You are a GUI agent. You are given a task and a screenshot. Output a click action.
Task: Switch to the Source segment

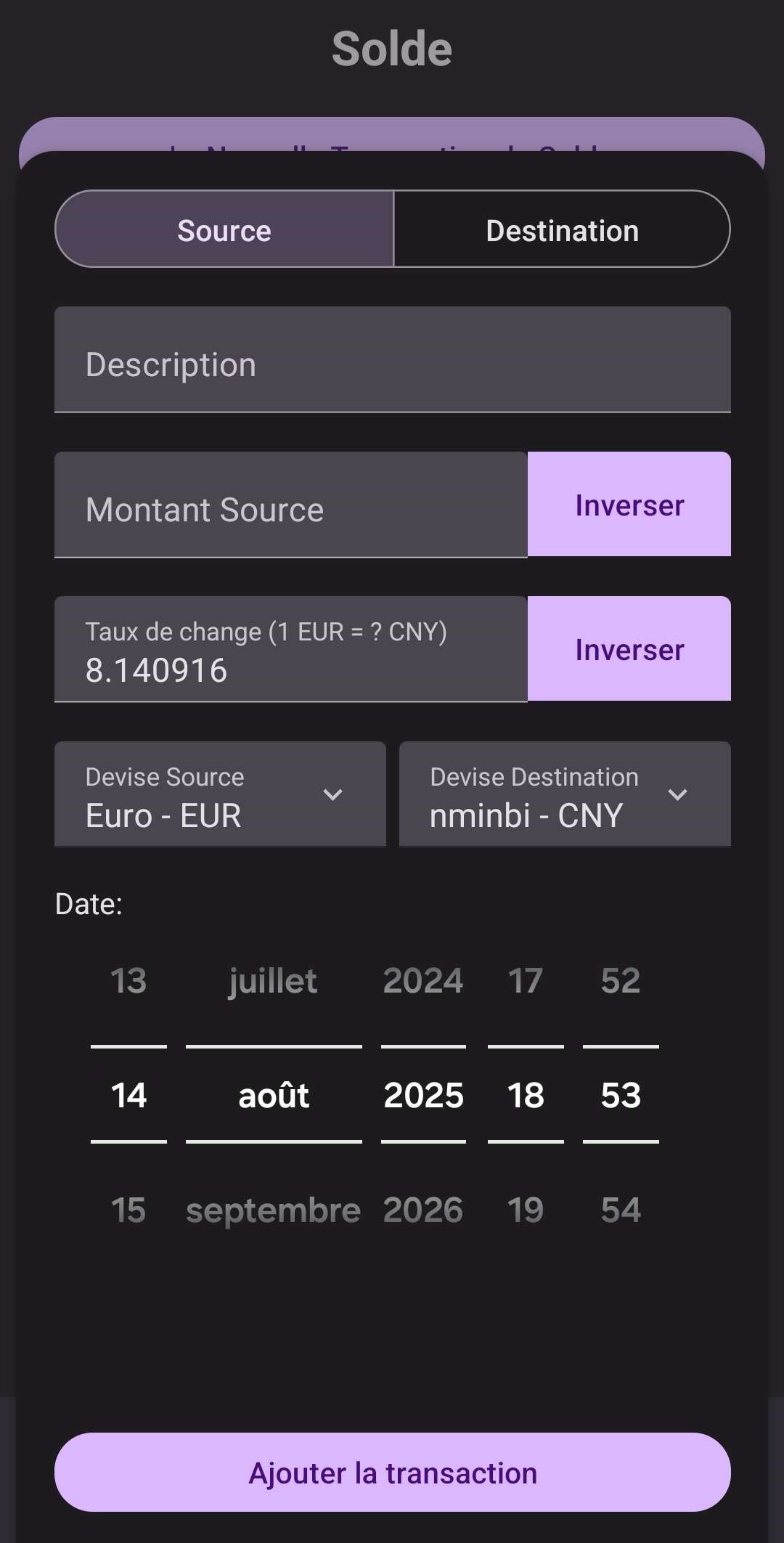click(224, 229)
